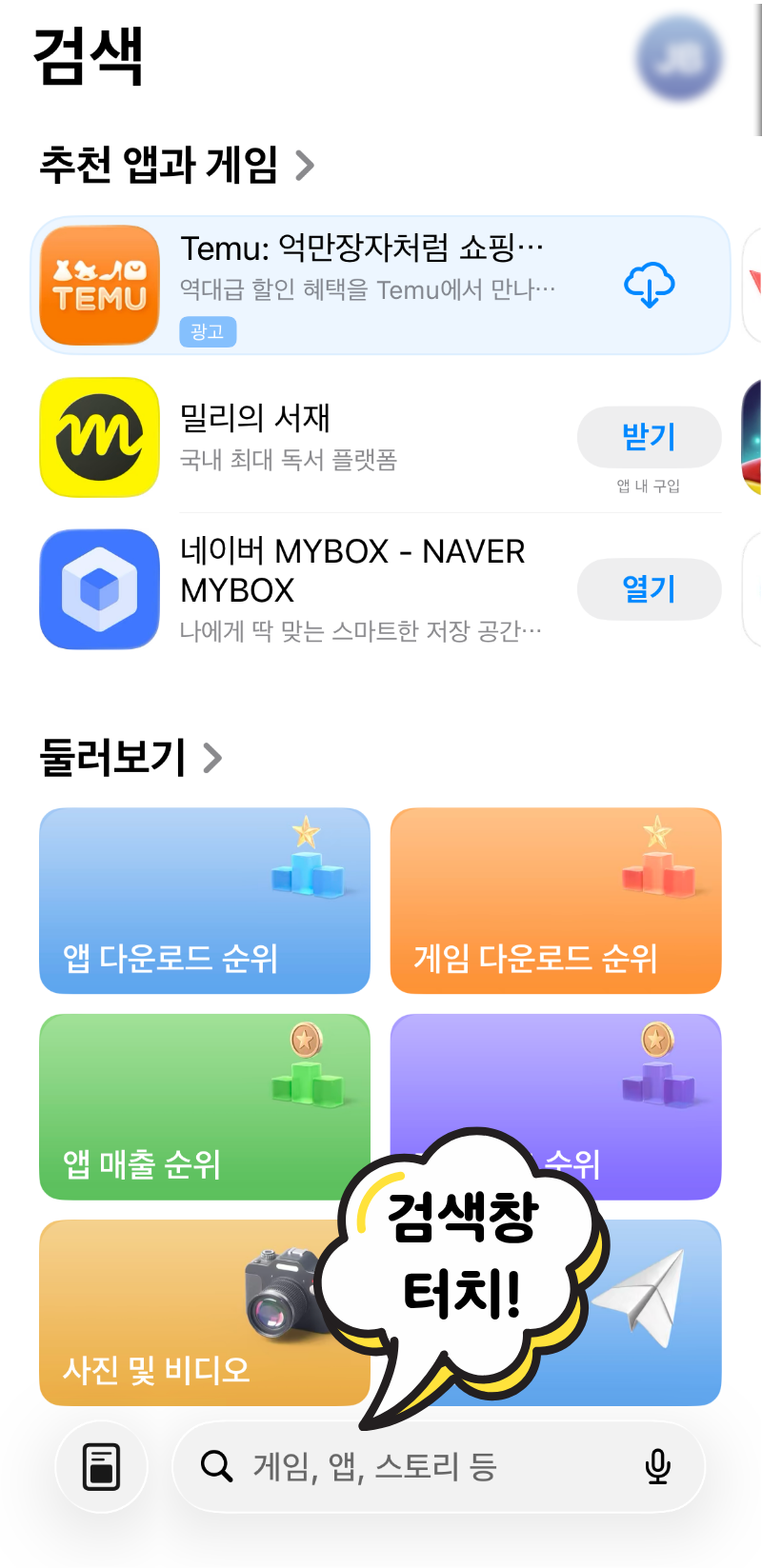Screen dimensions: 762x1568
Task: Open the account profile avatar
Action: point(678,59)
